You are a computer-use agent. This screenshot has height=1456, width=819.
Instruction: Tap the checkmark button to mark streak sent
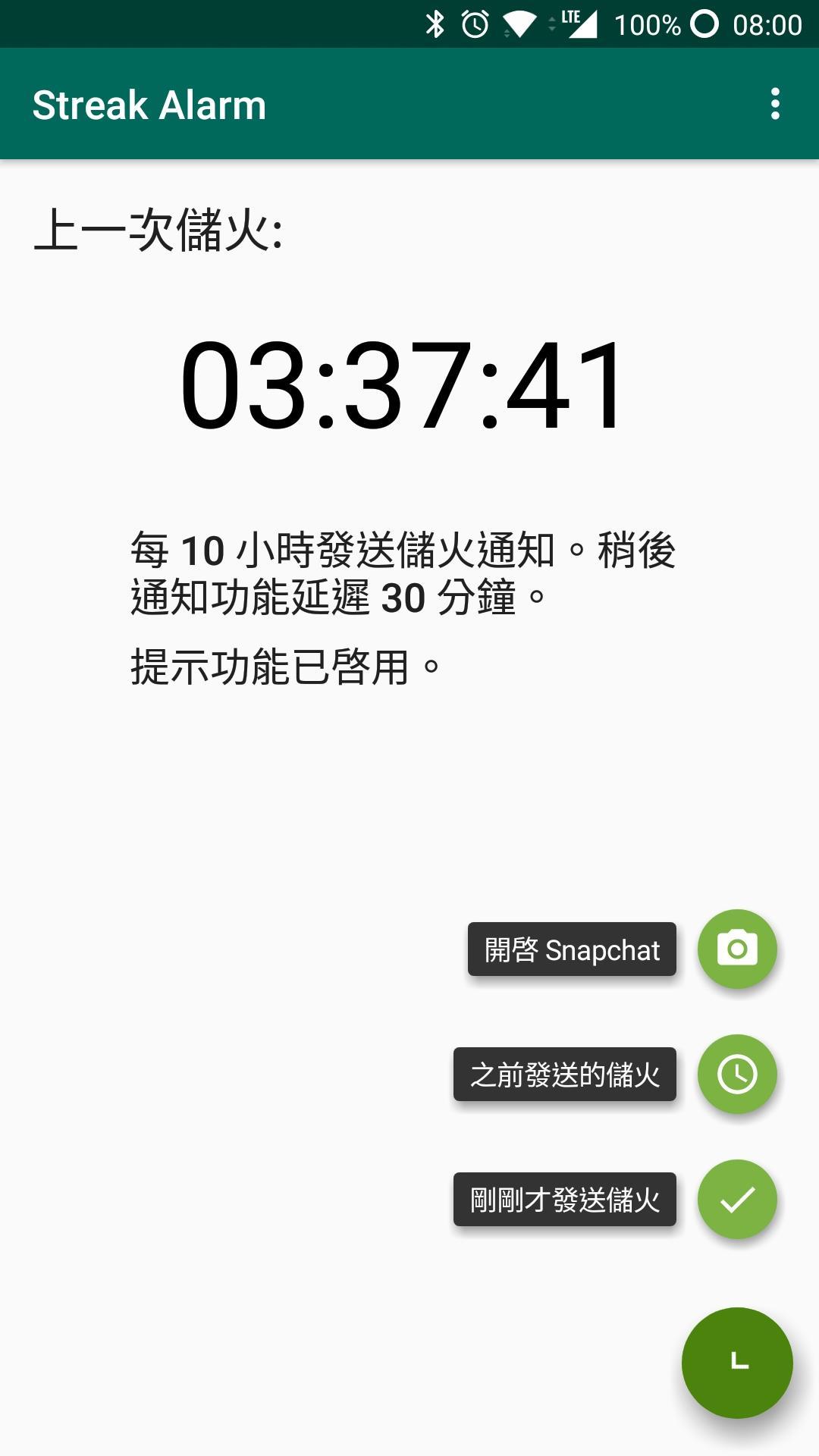coord(737,1199)
